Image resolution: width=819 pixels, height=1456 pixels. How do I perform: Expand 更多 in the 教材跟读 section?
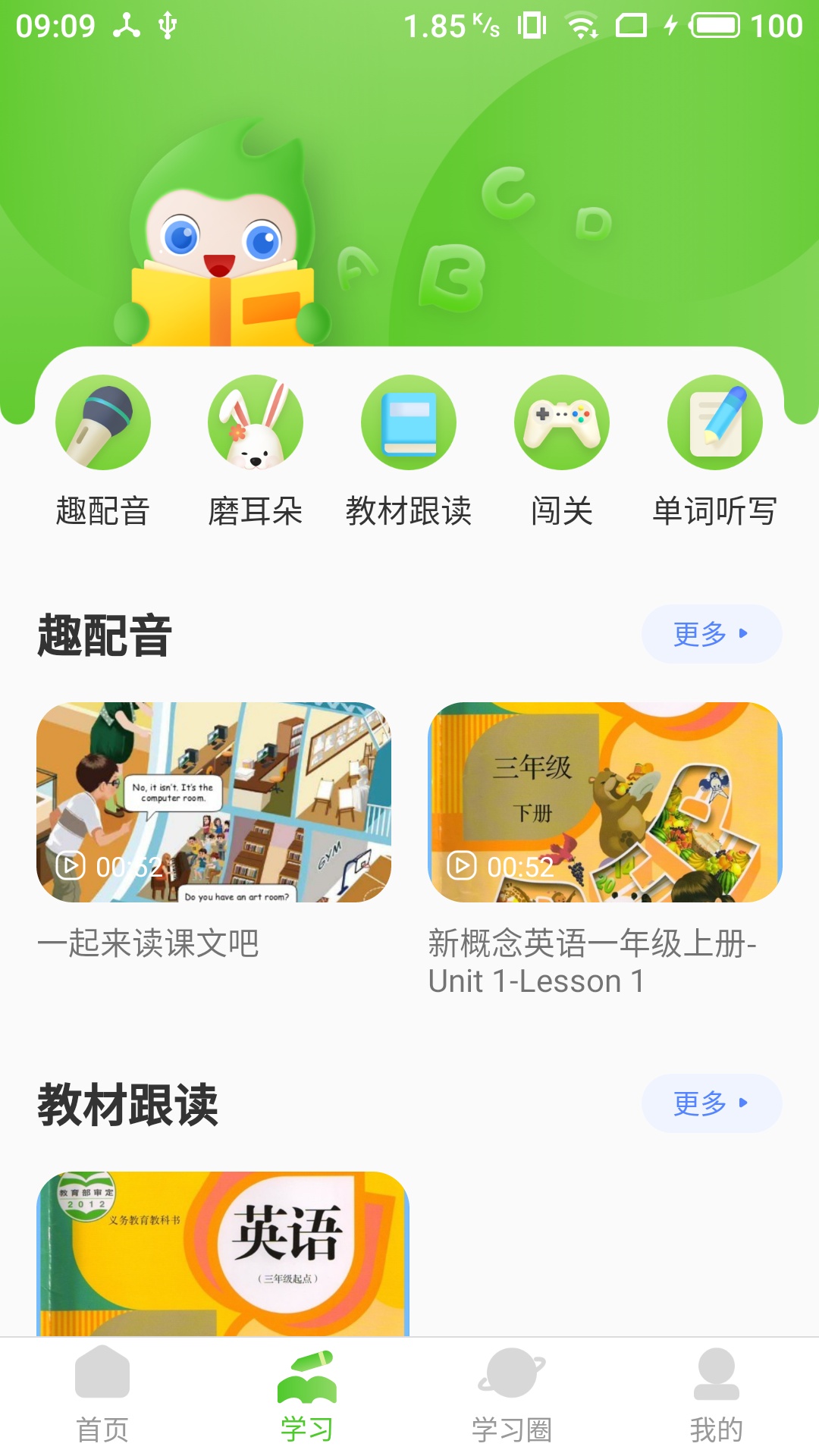[711, 1103]
